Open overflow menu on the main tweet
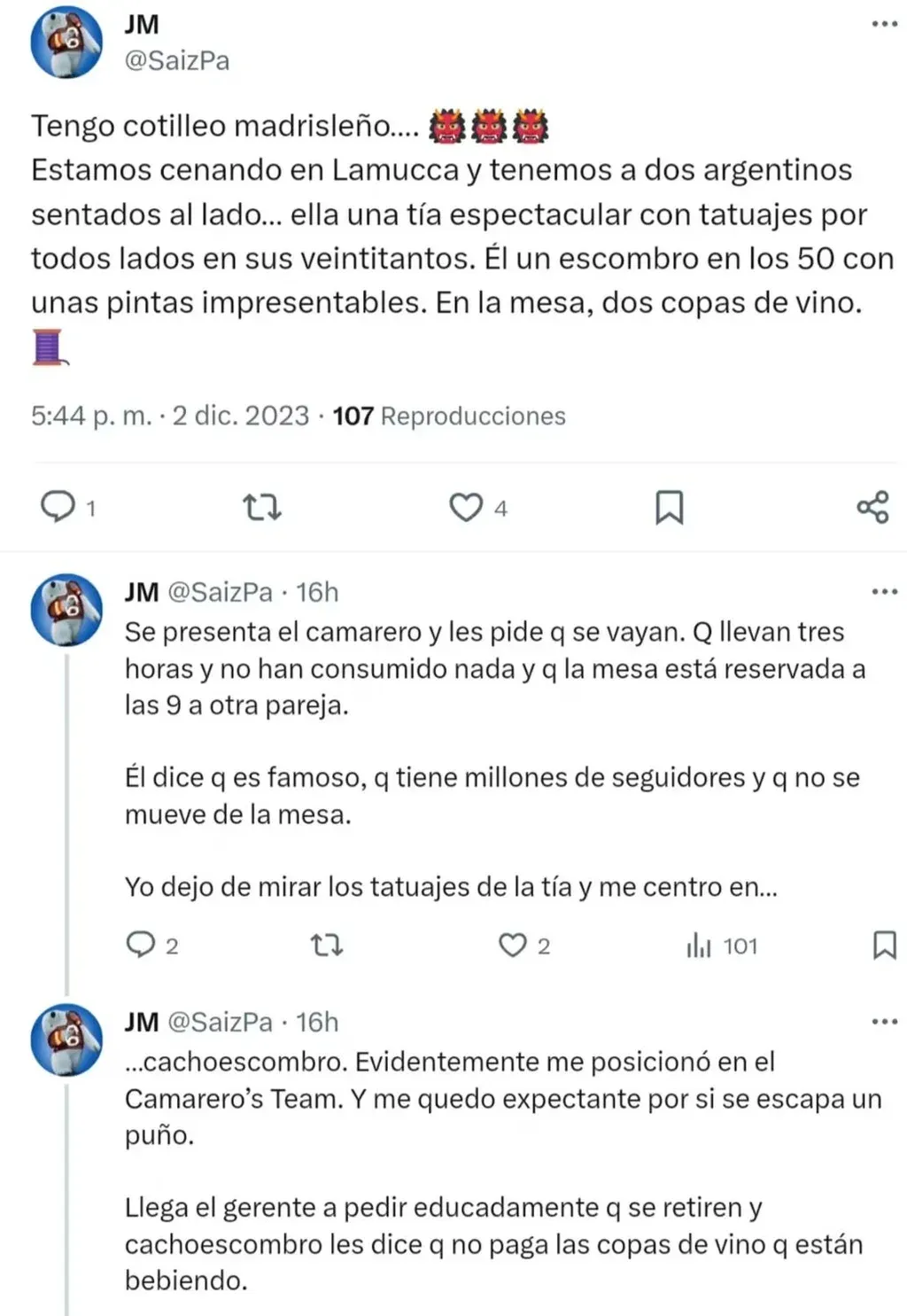907x1316 pixels. 884,24
